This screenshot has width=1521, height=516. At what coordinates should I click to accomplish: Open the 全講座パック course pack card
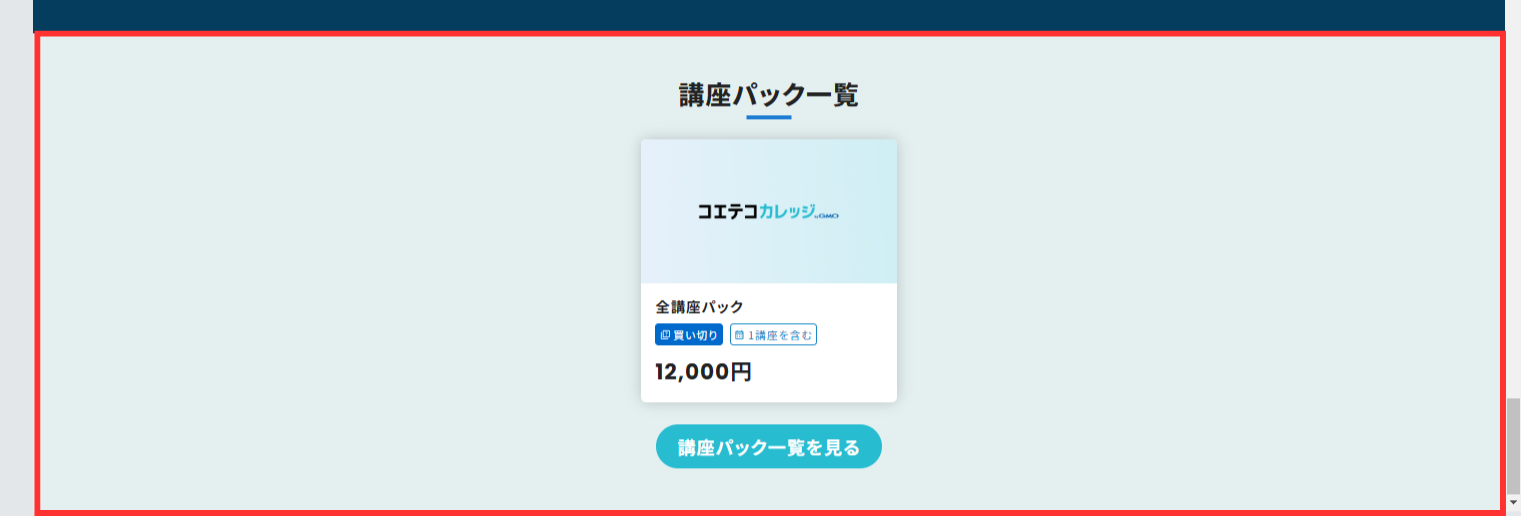[768, 270]
